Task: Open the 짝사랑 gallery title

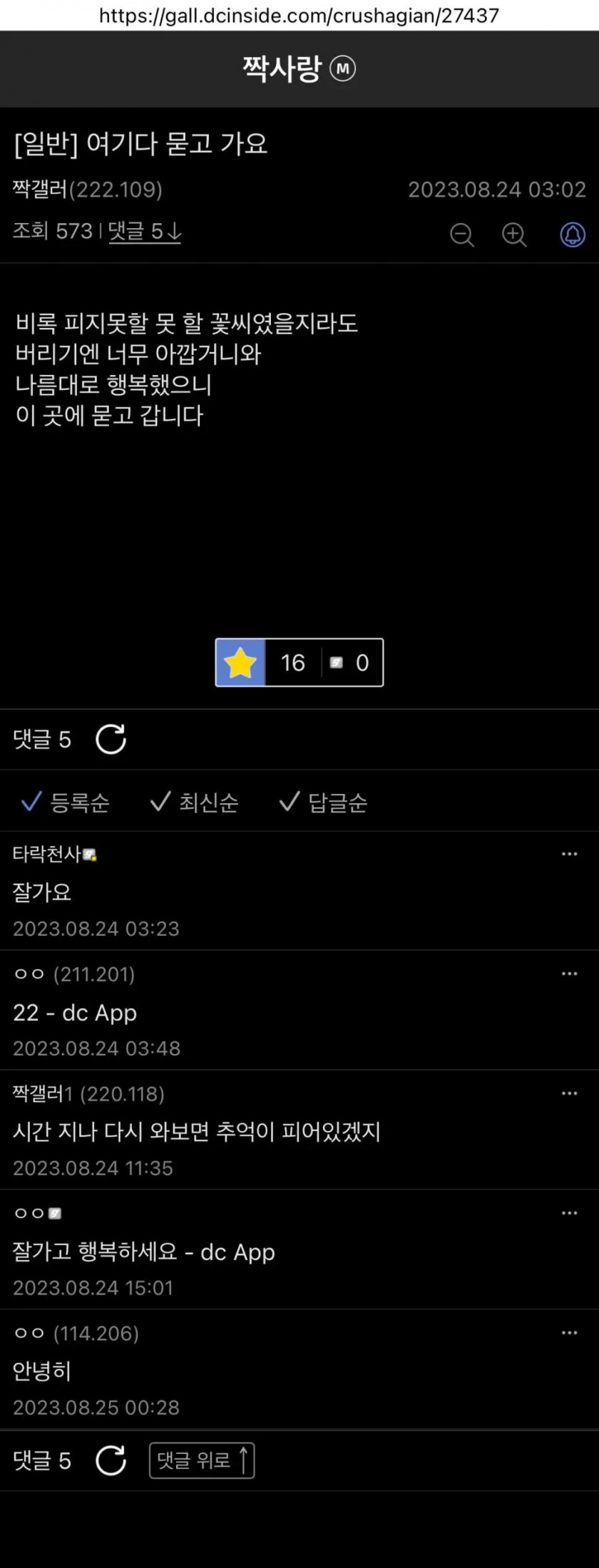Action: pos(283,69)
